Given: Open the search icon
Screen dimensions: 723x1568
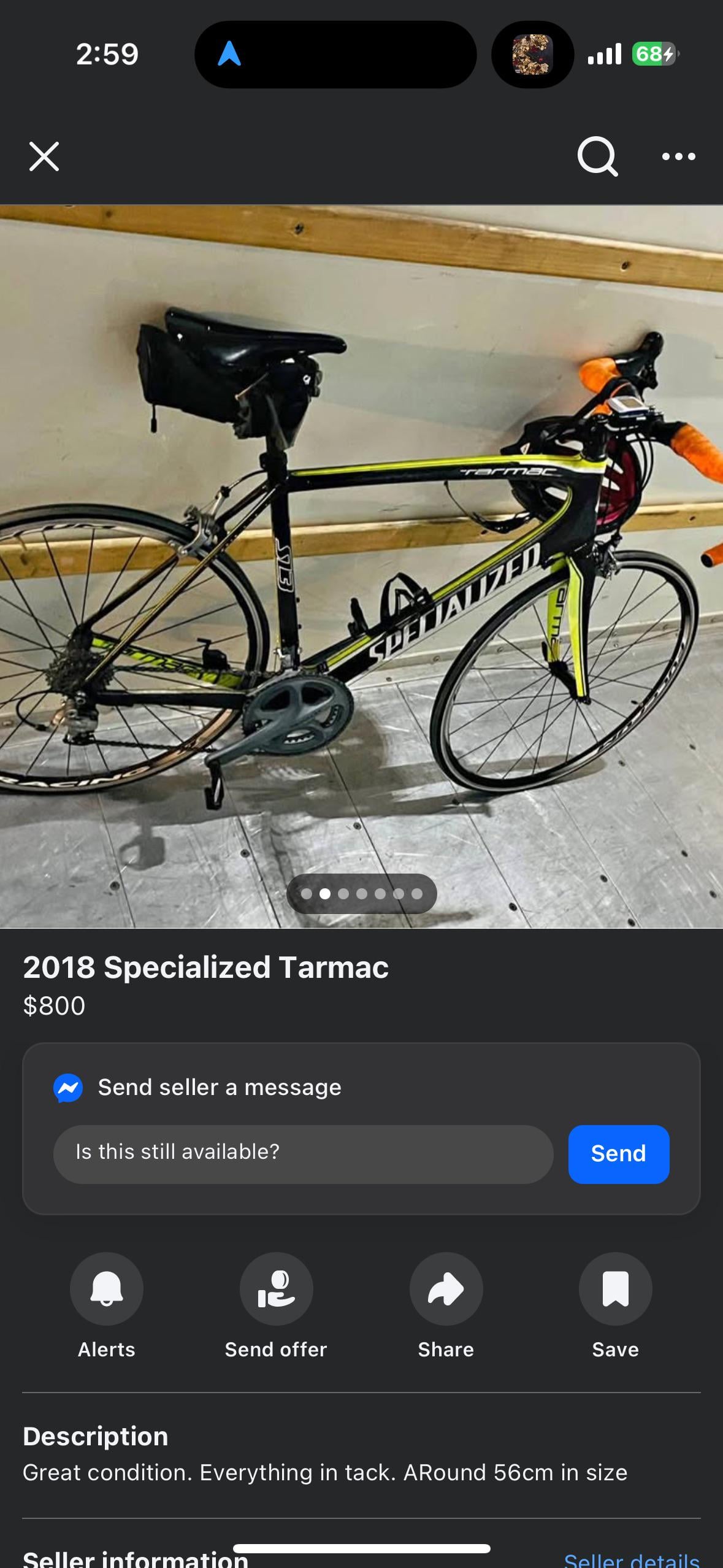Looking at the screenshot, I should point(597,156).
